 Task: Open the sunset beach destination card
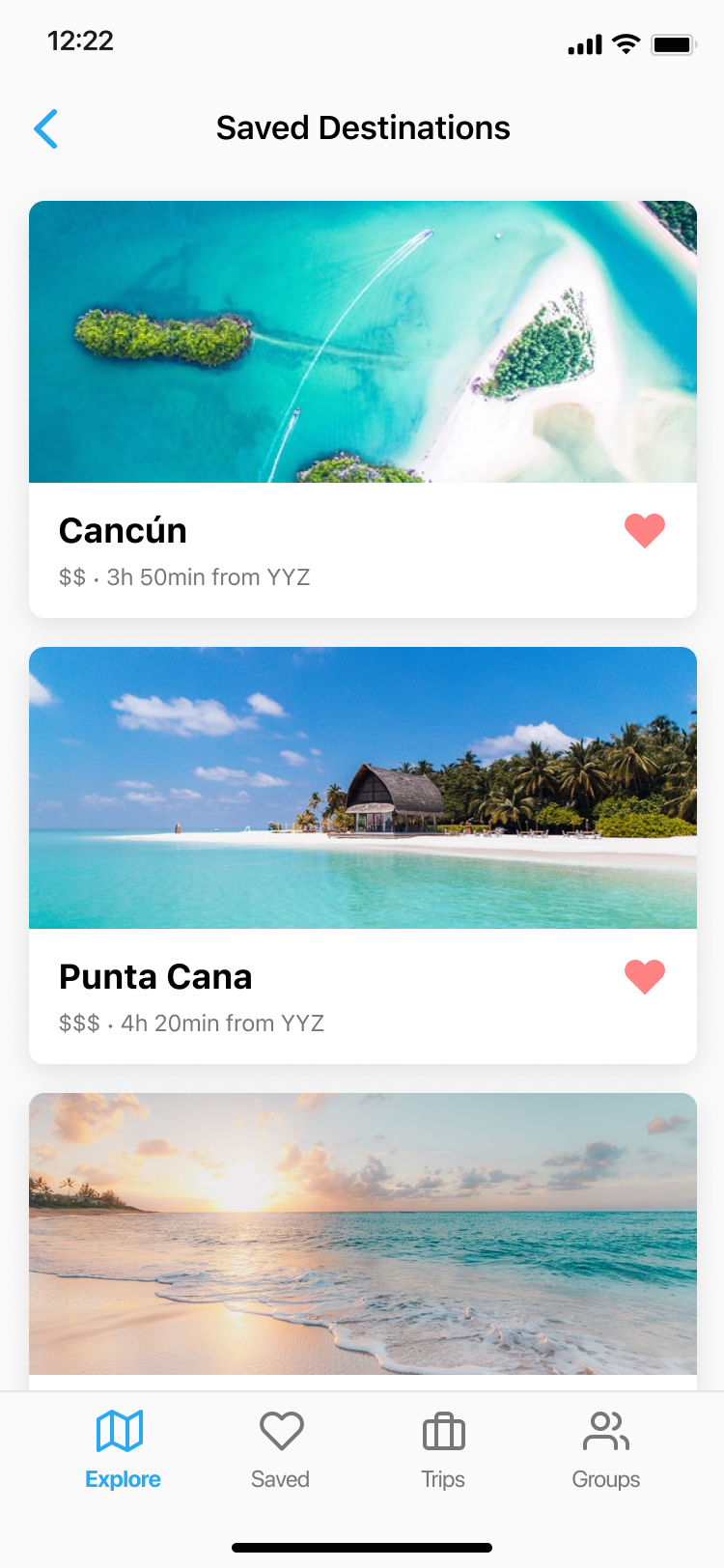(363, 1242)
